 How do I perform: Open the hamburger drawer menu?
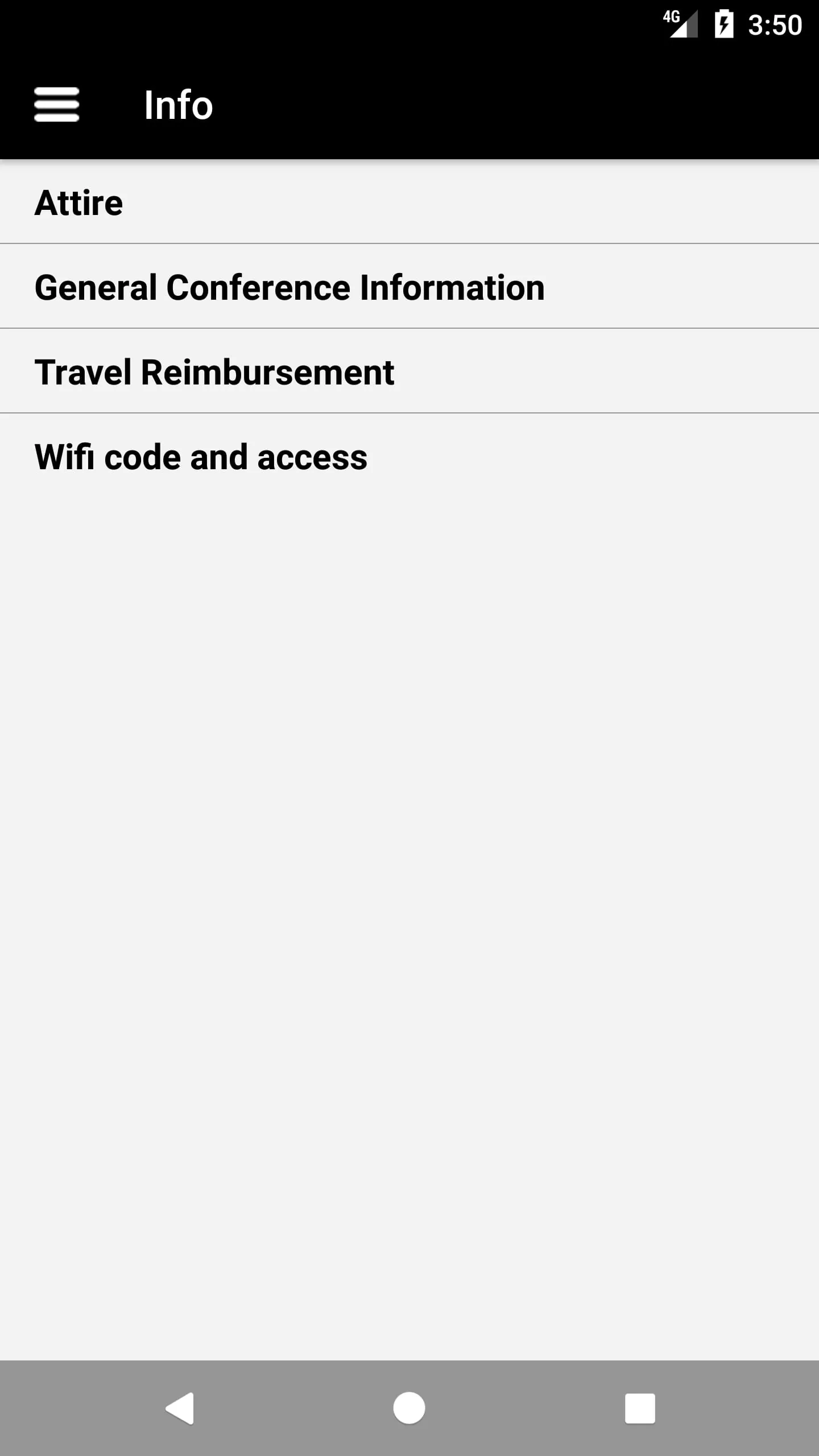tap(56, 105)
